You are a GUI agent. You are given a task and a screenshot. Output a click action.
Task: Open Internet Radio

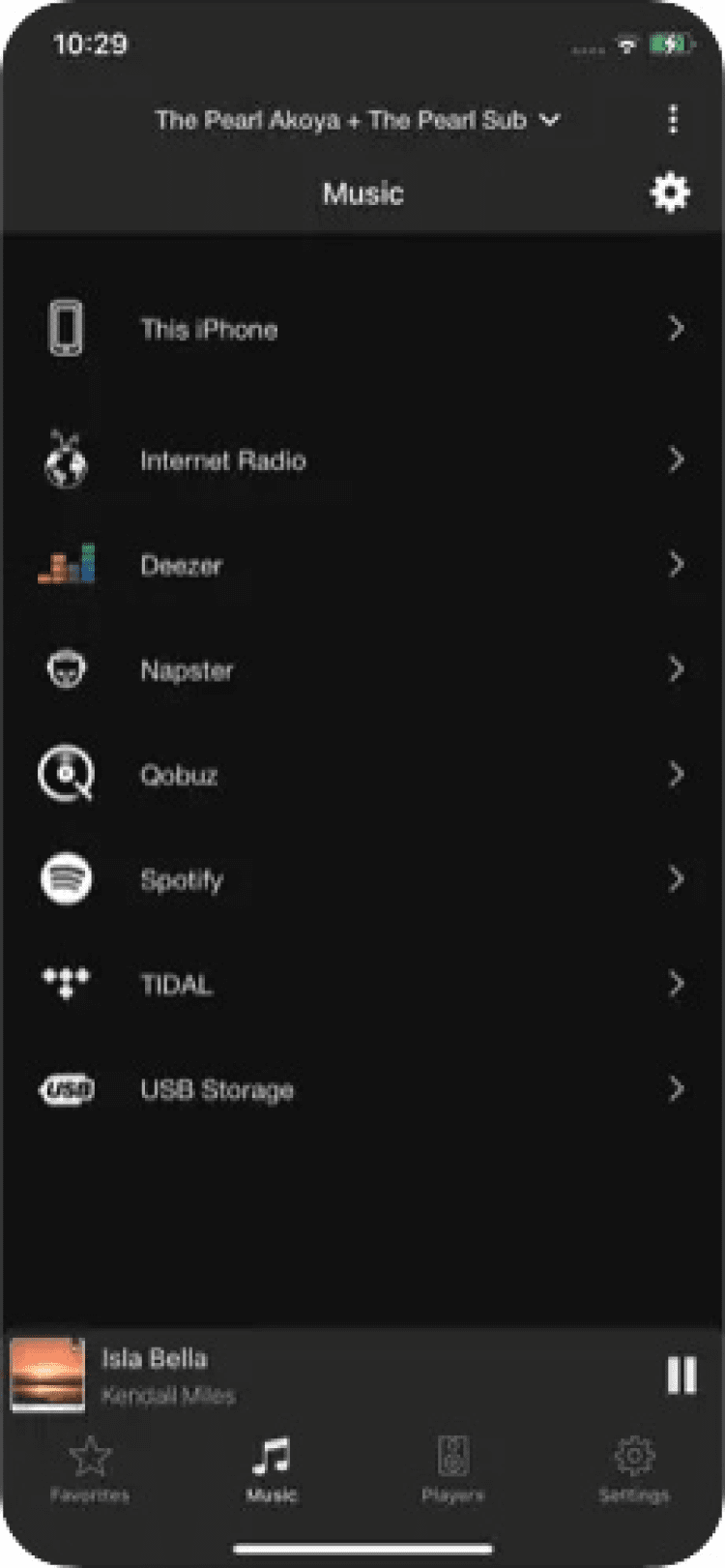[x=362, y=460]
